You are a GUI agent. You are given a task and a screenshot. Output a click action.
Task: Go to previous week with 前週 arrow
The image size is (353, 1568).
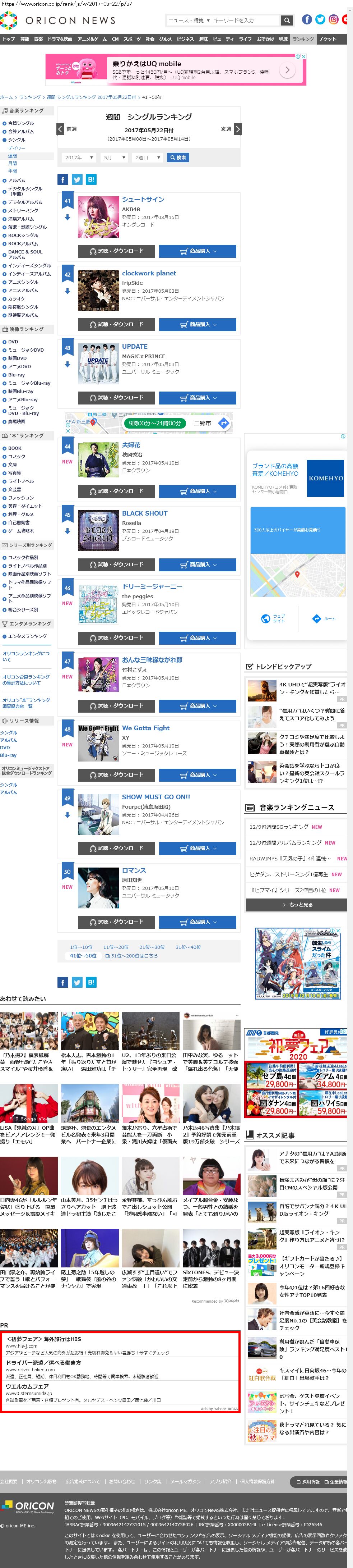pos(60,129)
